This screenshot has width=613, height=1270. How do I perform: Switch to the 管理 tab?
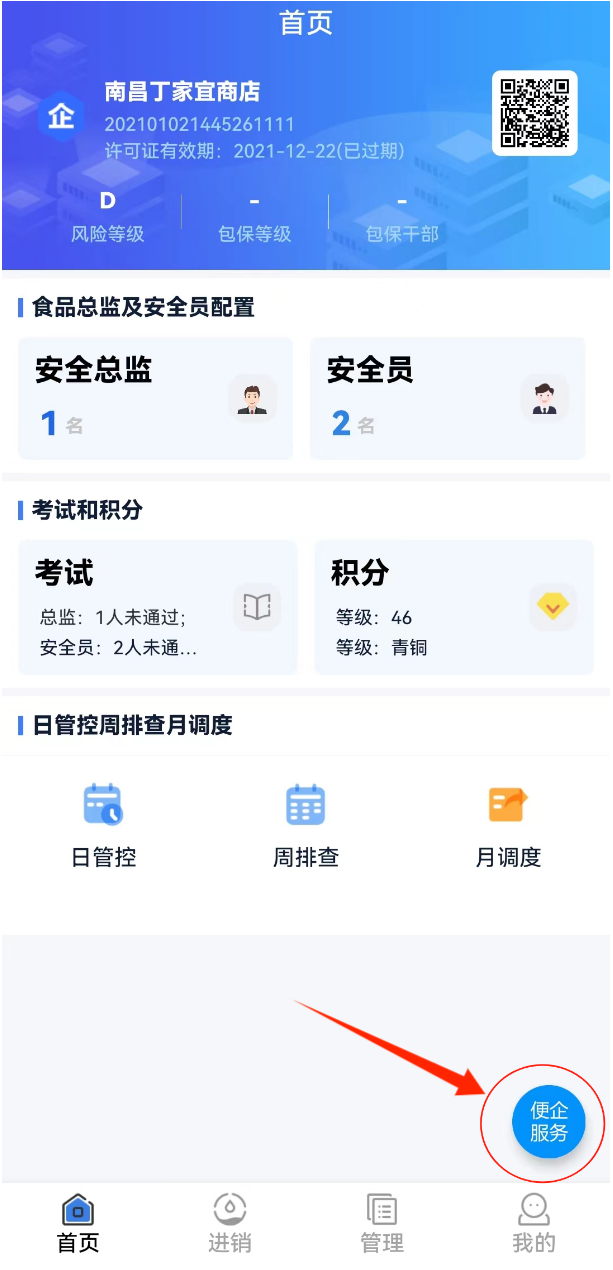click(x=382, y=1224)
